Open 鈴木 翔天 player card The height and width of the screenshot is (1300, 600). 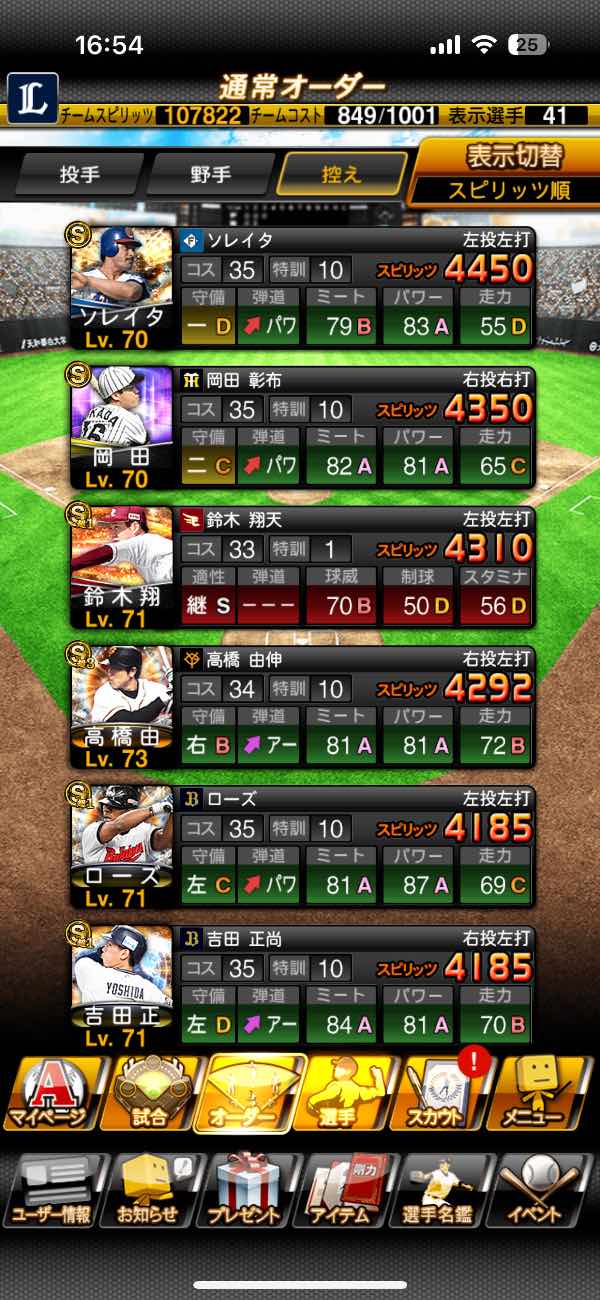(x=305, y=567)
